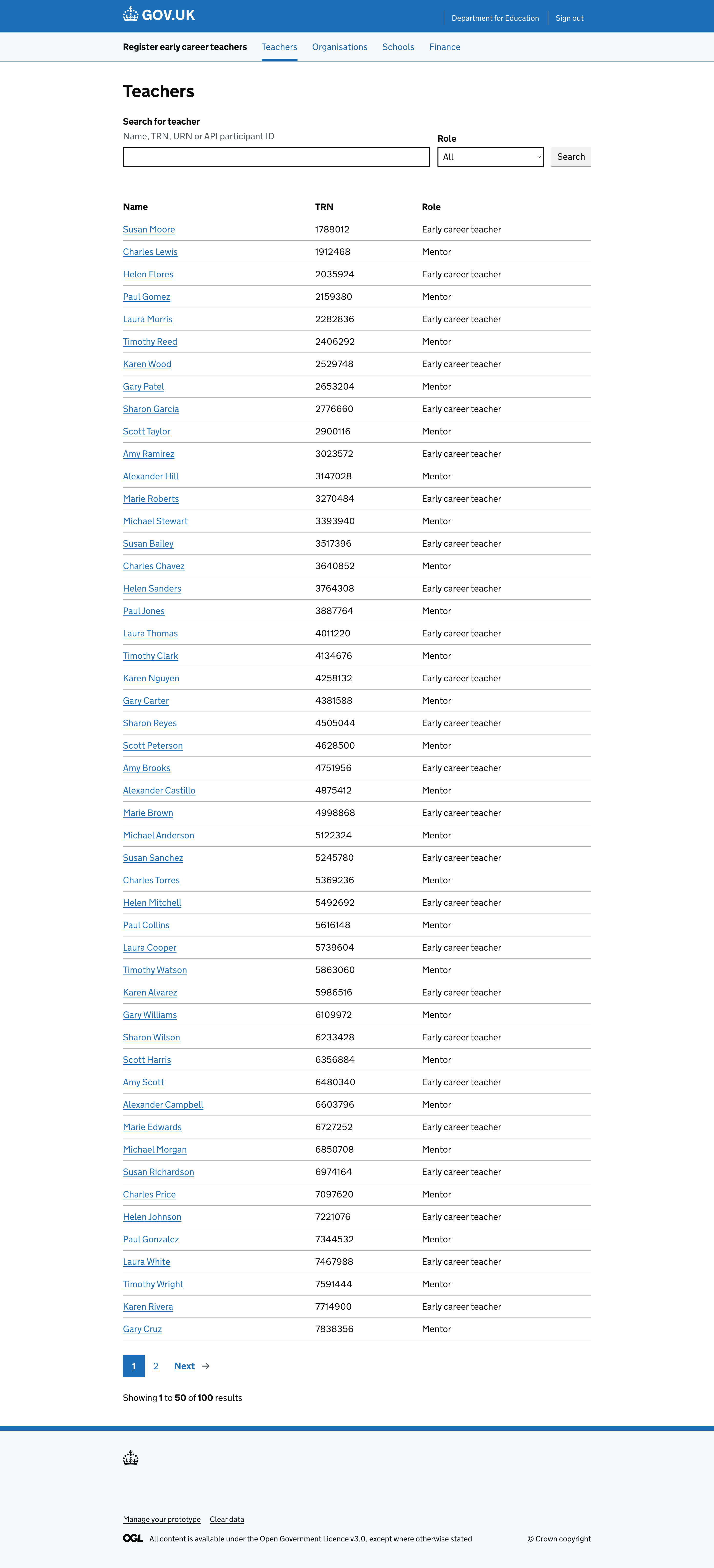
Task: Click Next to see more teachers
Action: 184,1366
